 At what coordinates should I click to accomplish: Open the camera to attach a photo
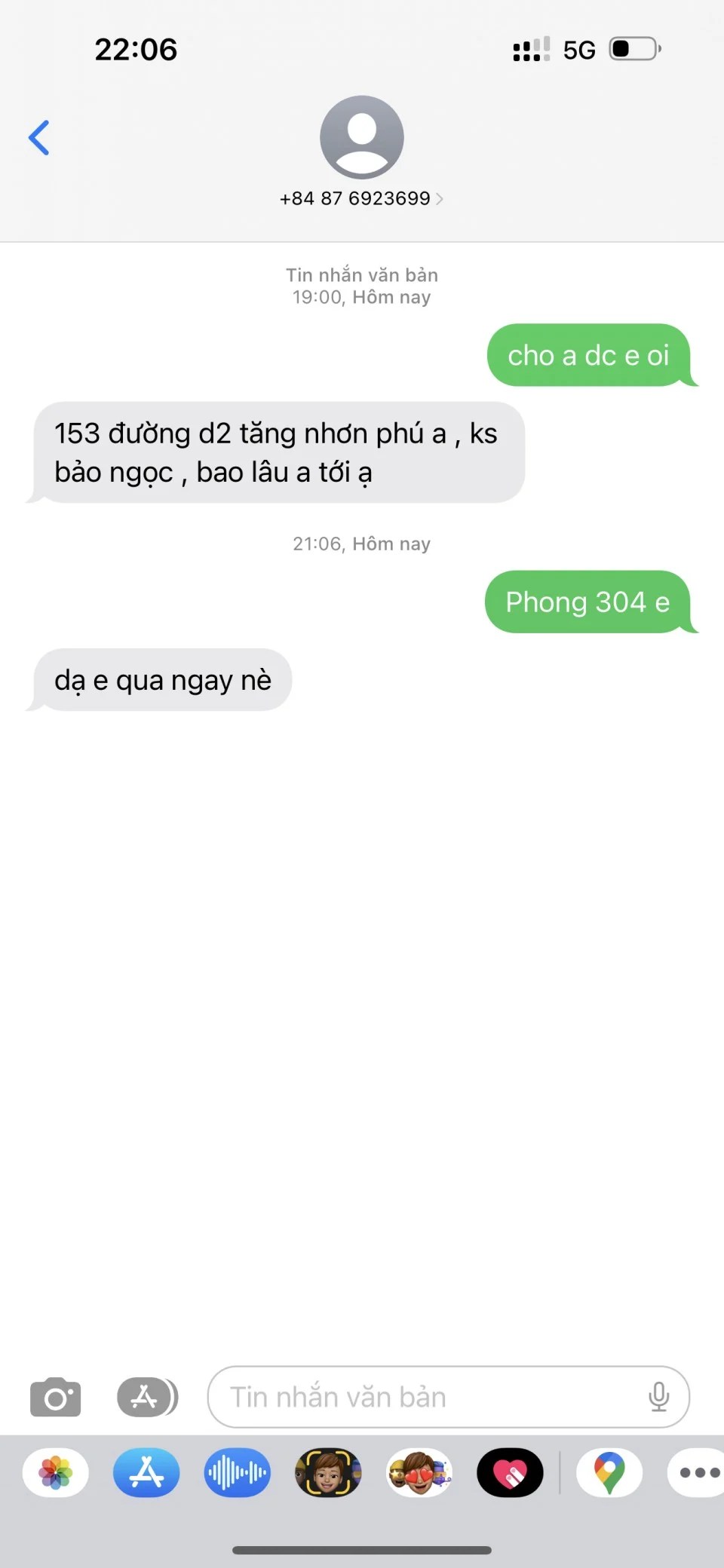tap(55, 1398)
